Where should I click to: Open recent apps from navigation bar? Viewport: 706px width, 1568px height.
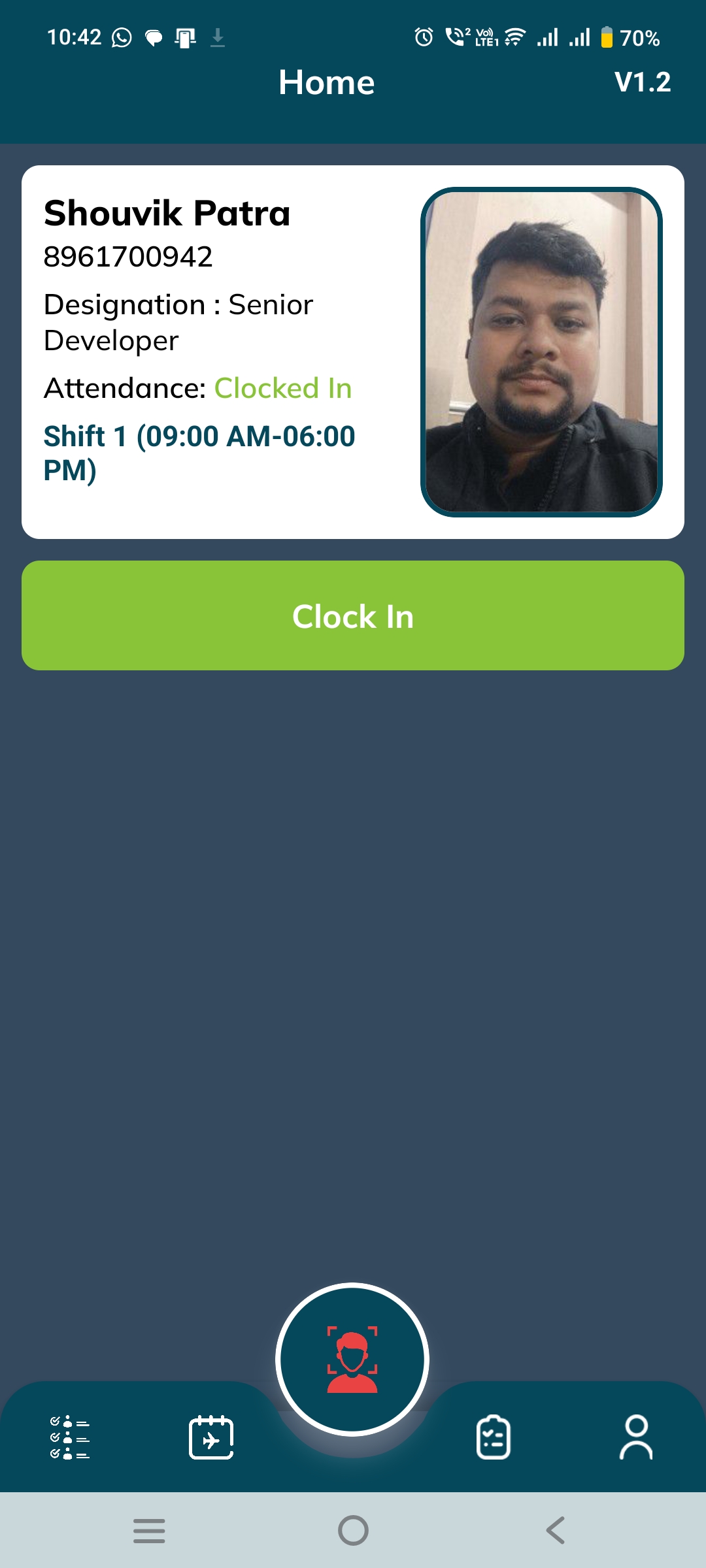coord(149,1530)
